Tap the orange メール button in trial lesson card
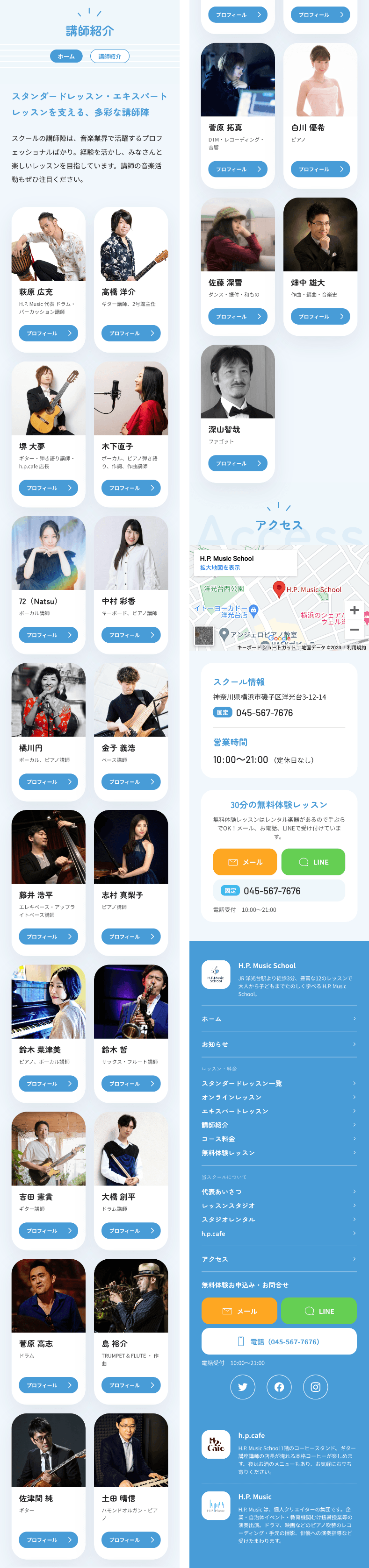 tap(245, 862)
